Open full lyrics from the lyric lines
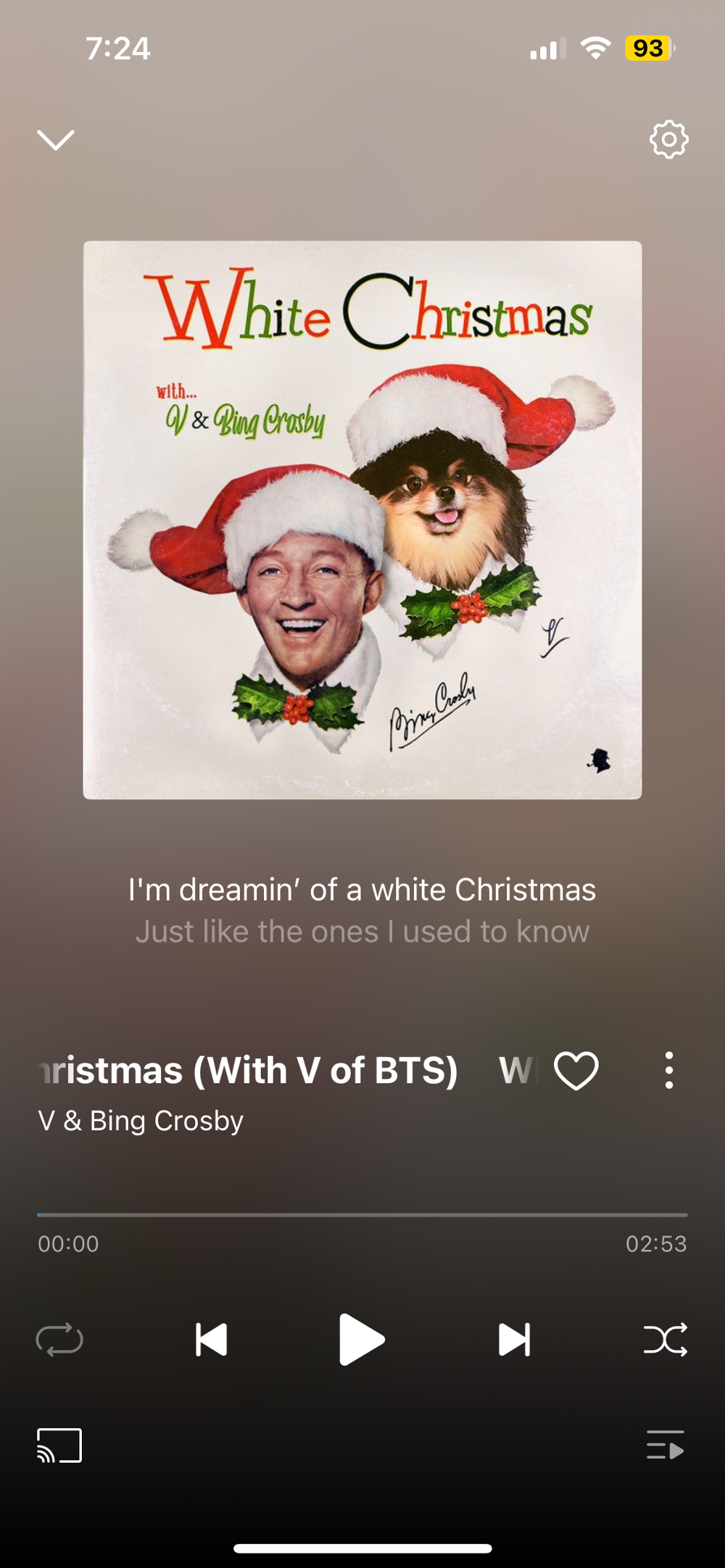This screenshot has height=1568, width=725. 362,910
